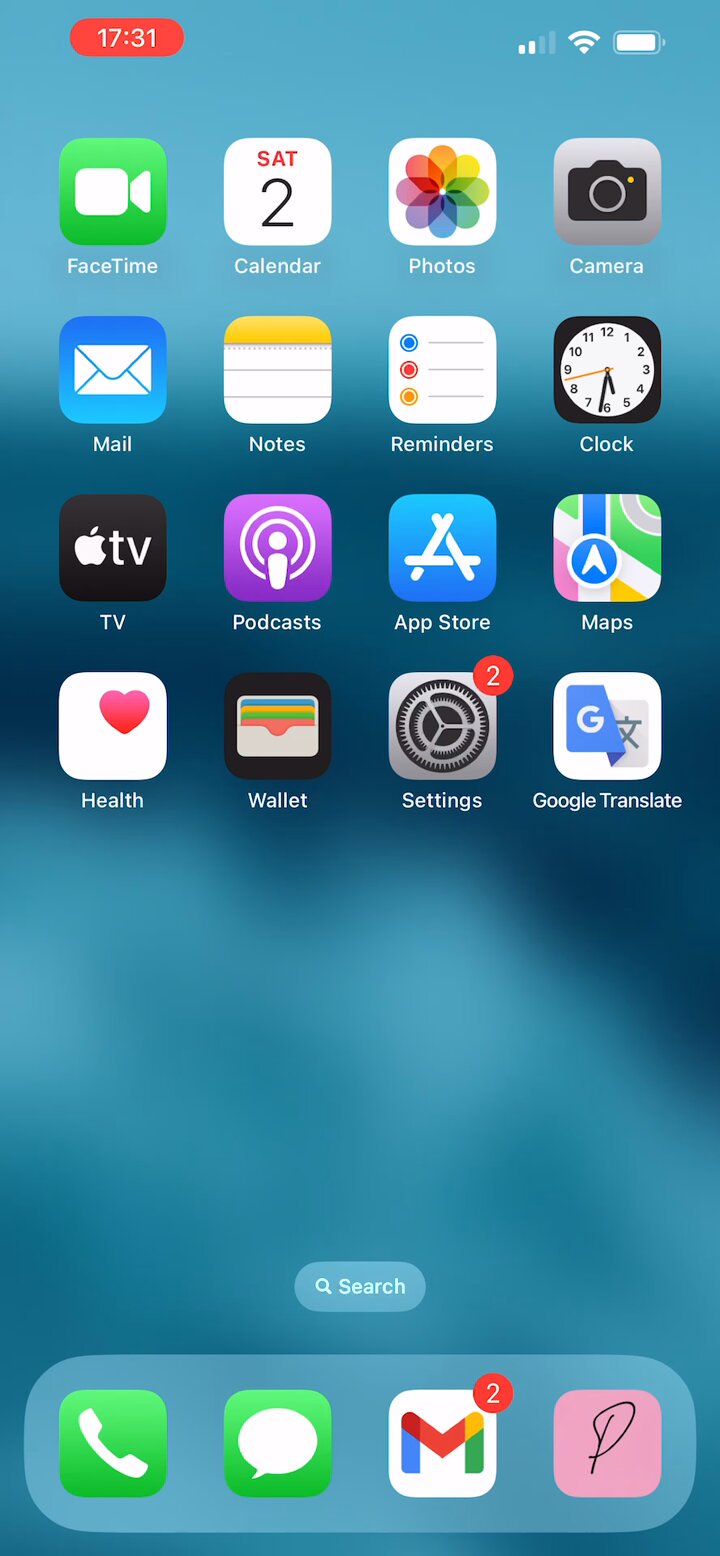Tap the Search pill above the dock

pyautogui.click(x=360, y=1287)
